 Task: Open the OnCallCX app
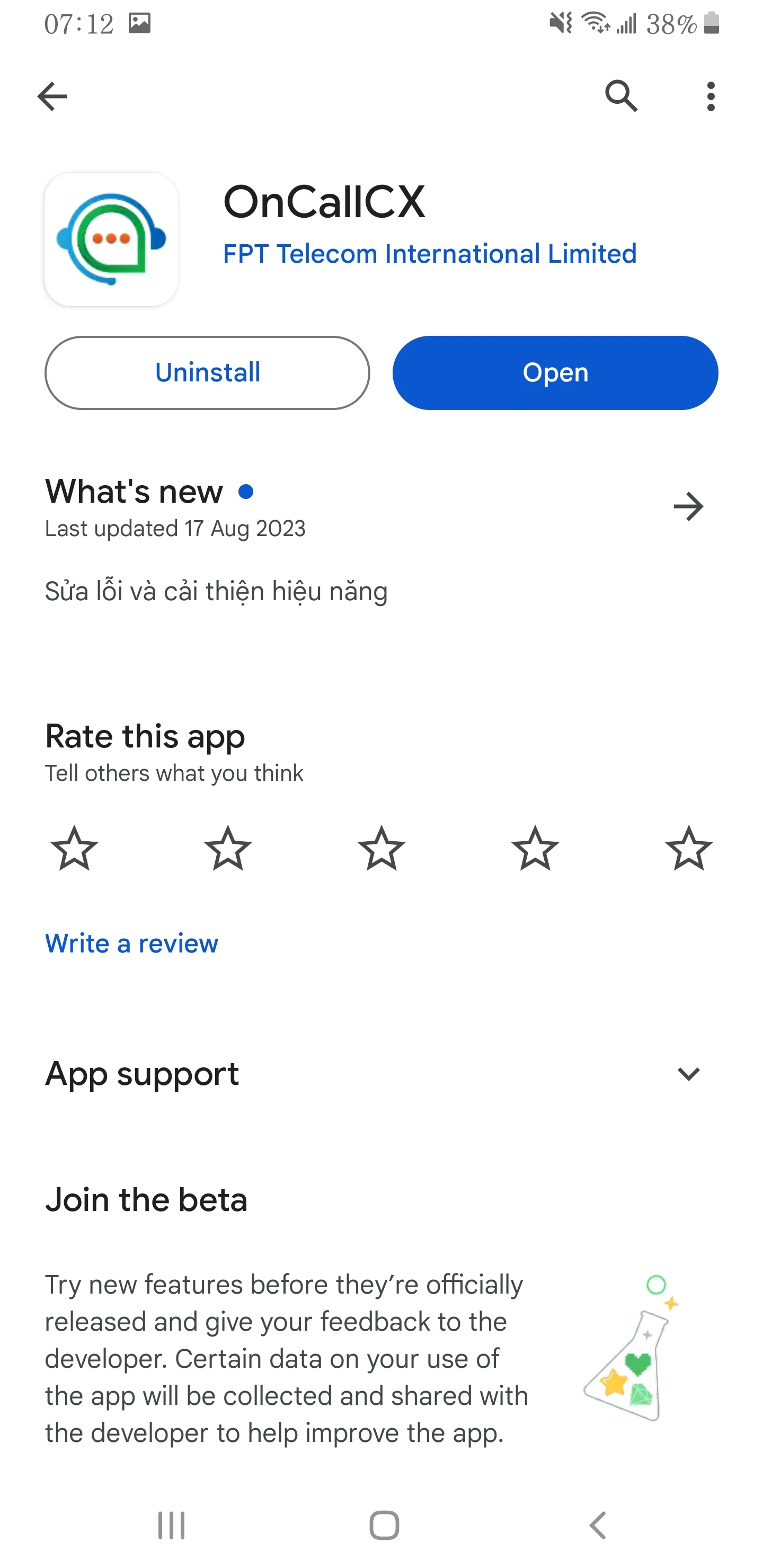555,372
